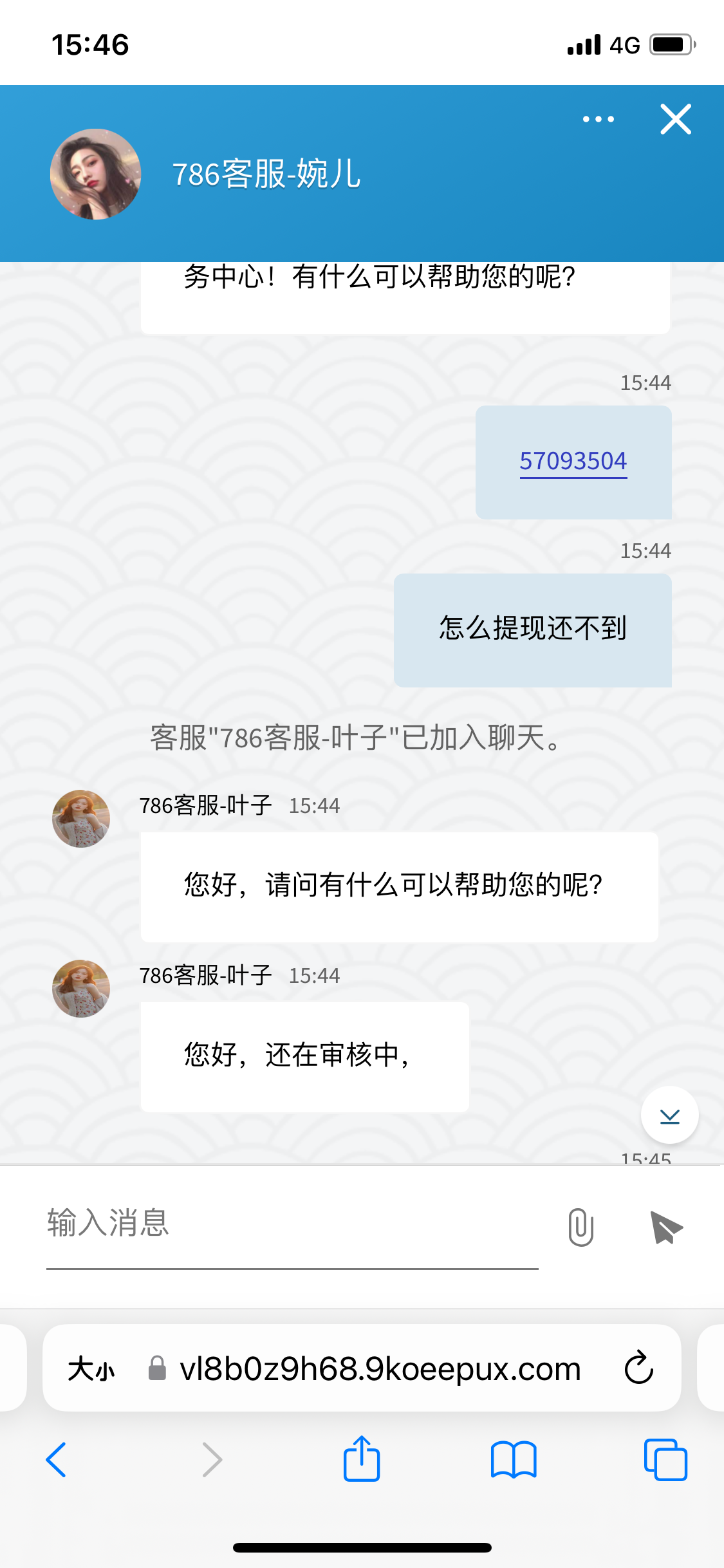
Task: Tap the reload page icon
Action: 638,1368
